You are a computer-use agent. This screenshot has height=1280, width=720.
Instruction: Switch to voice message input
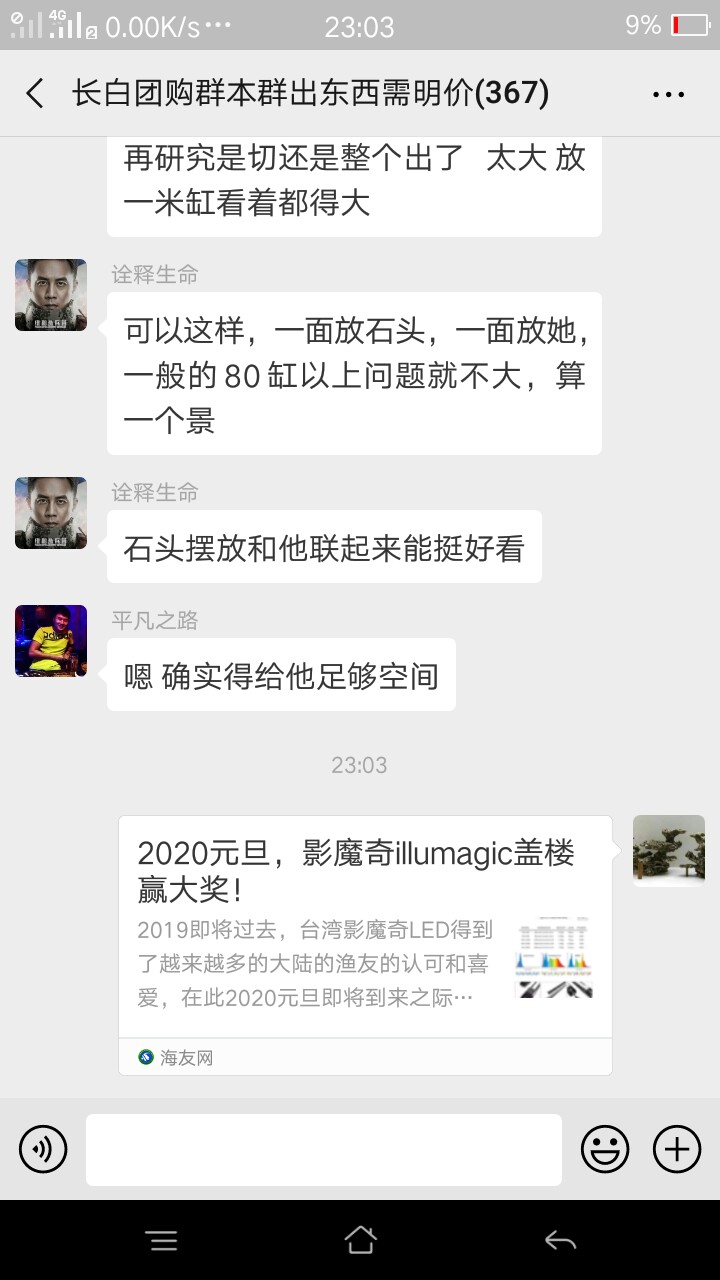pos(43,1149)
